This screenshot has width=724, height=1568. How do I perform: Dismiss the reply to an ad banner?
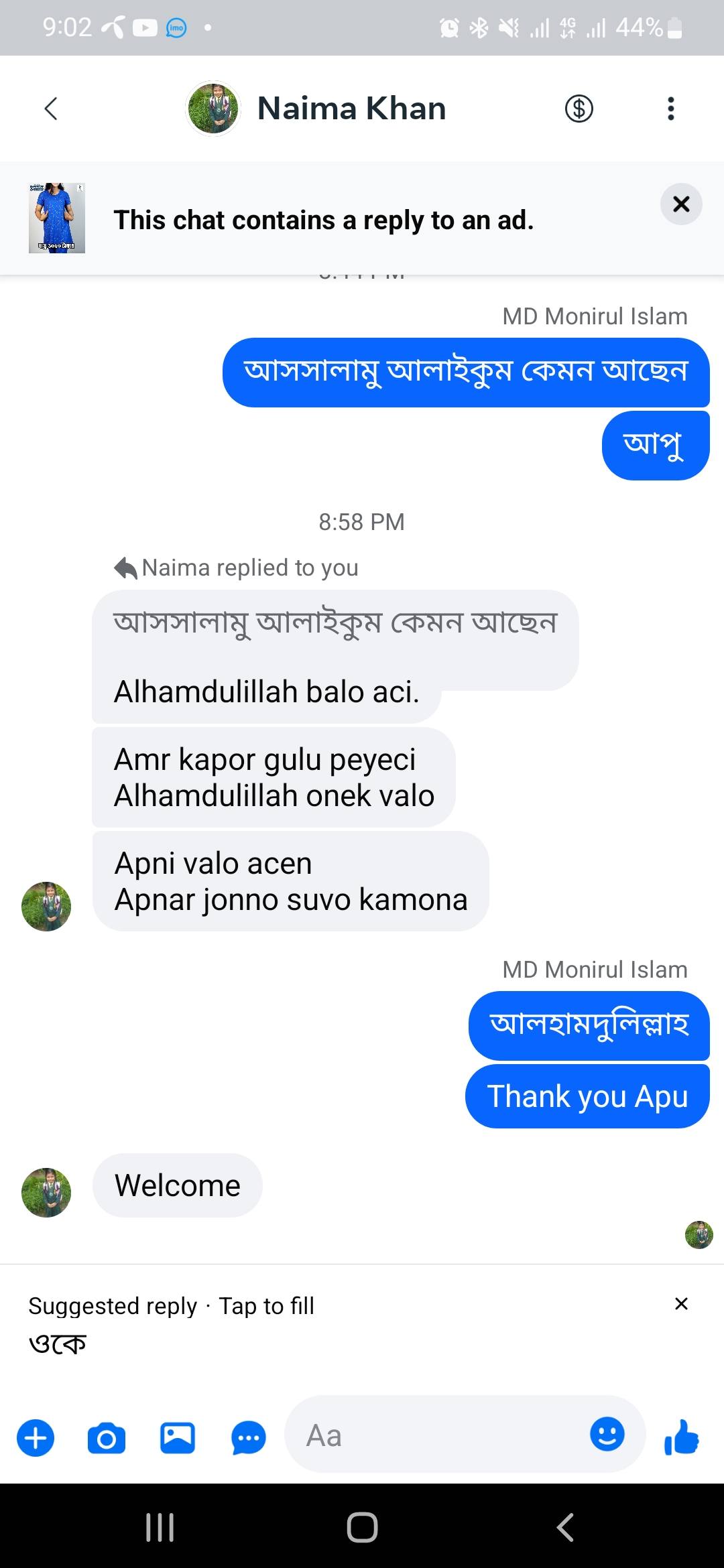[680, 204]
